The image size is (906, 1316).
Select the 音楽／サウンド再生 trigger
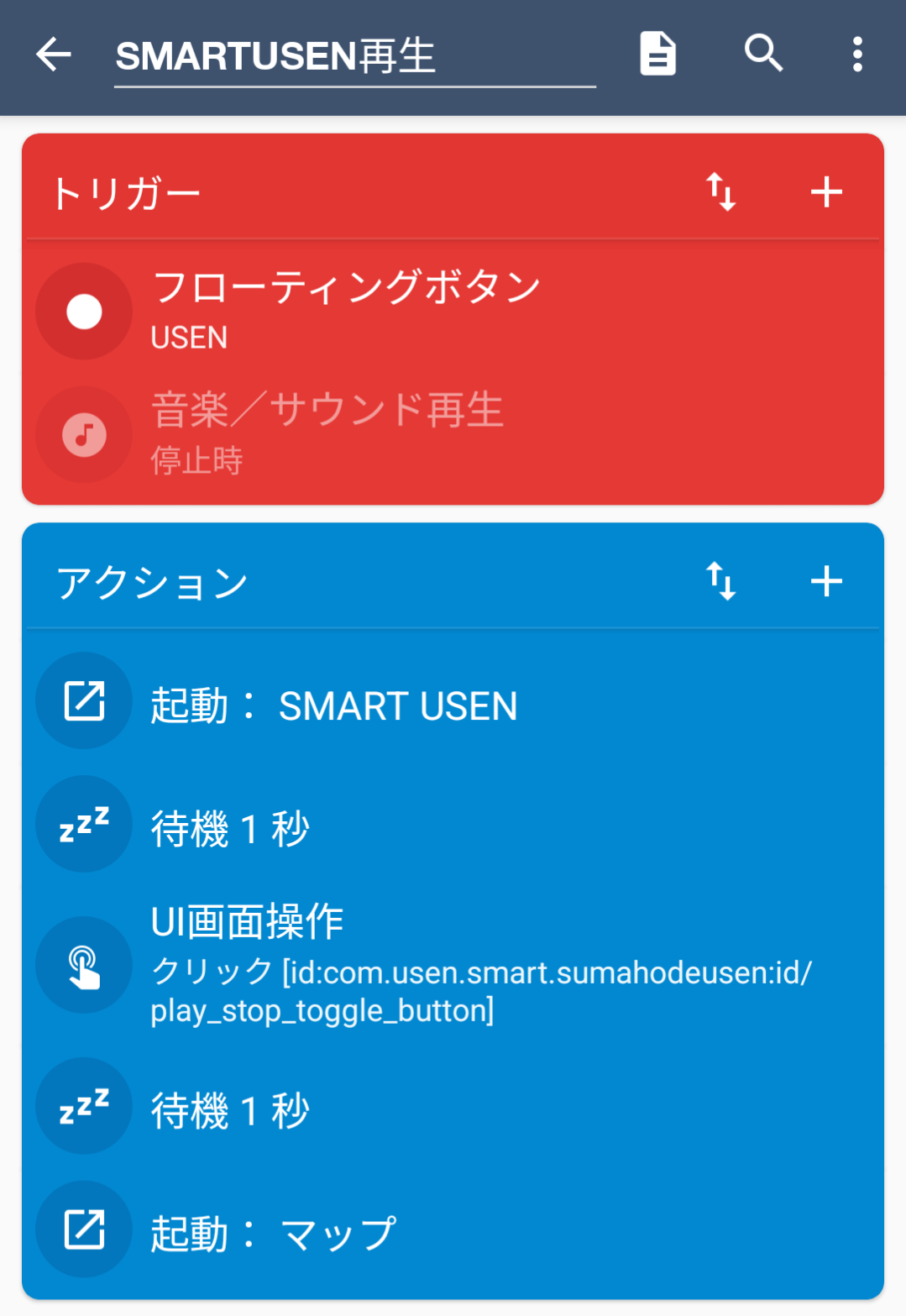(x=327, y=433)
